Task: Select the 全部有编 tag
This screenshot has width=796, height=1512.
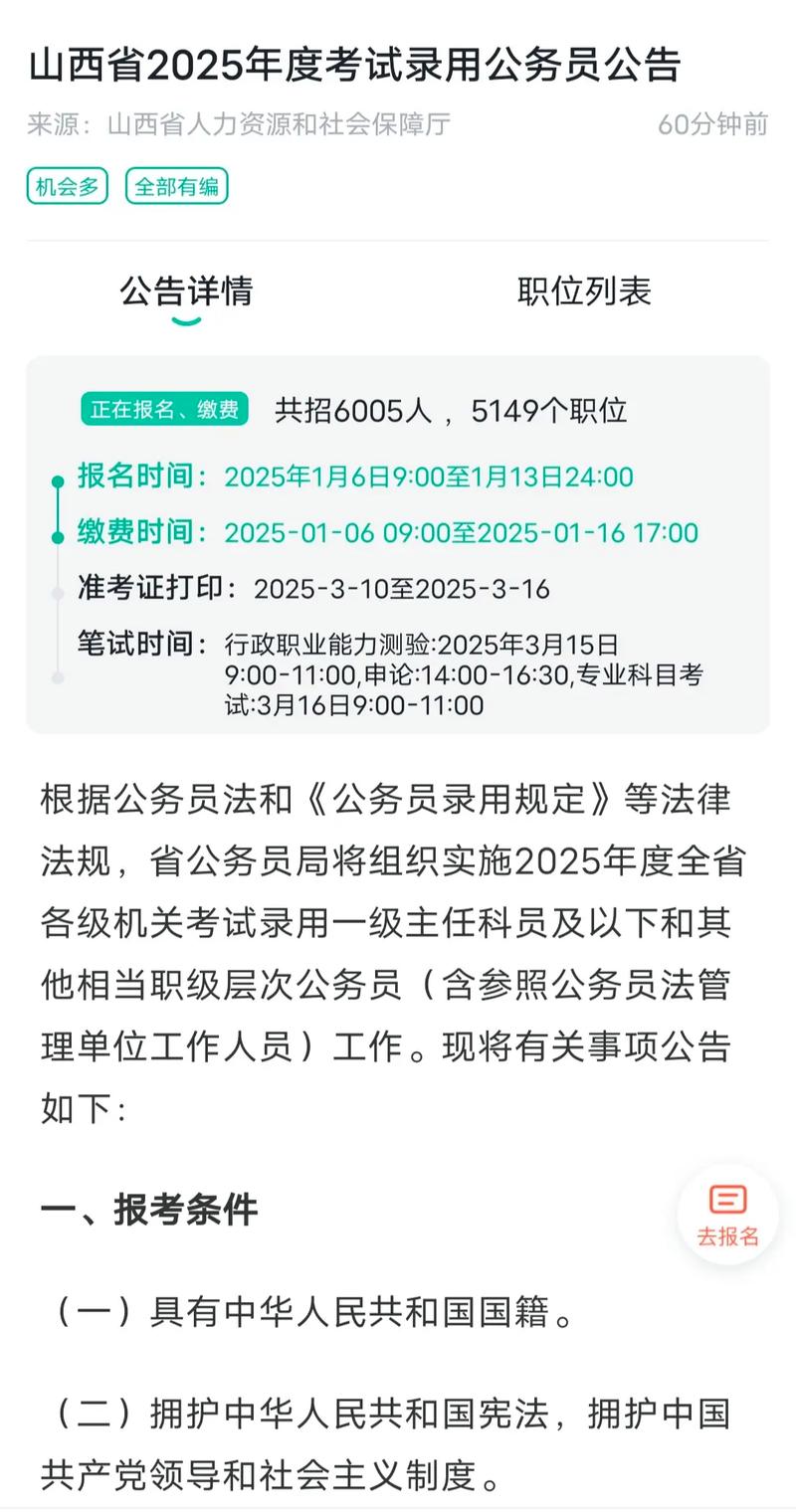Action: point(178,186)
